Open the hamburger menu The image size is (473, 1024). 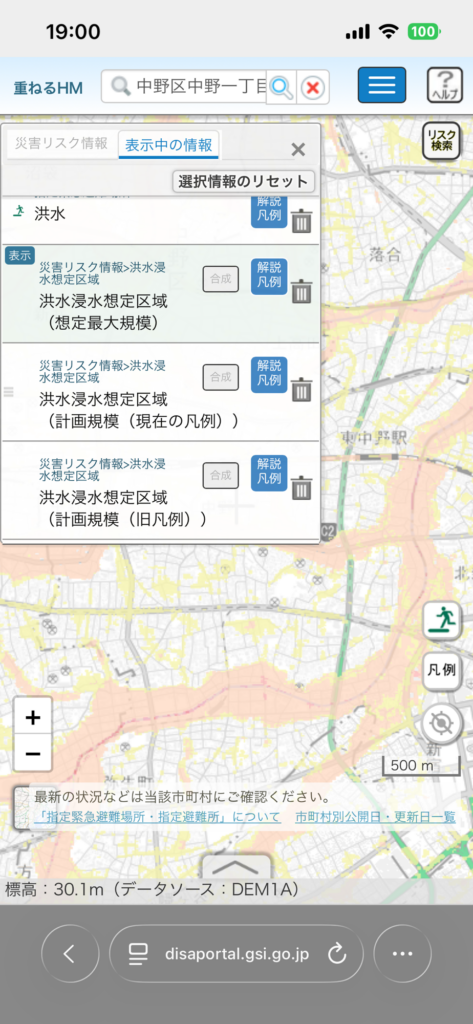pyautogui.click(x=382, y=85)
